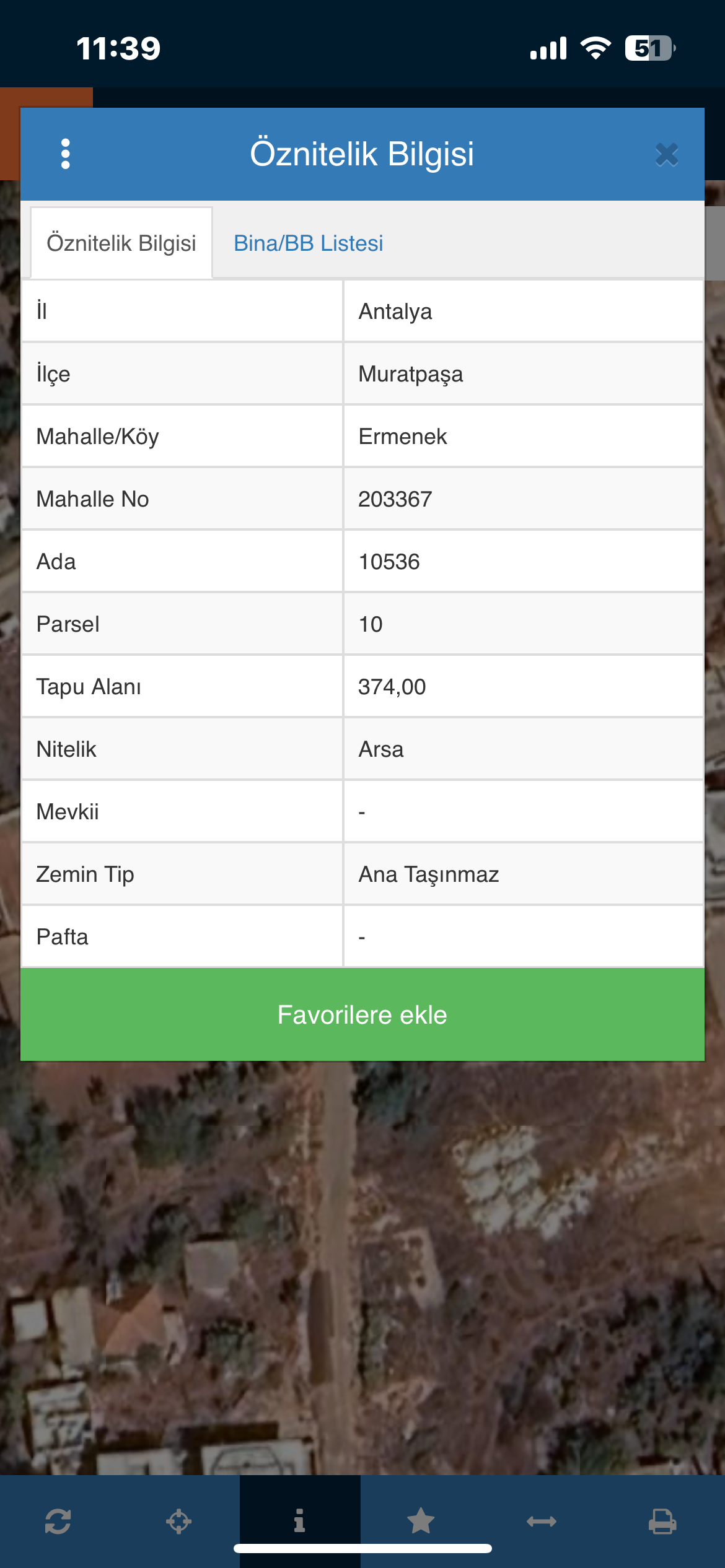Tap the refresh icon in bottom toolbar
This screenshot has height=1568, width=725.
coord(58,1521)
